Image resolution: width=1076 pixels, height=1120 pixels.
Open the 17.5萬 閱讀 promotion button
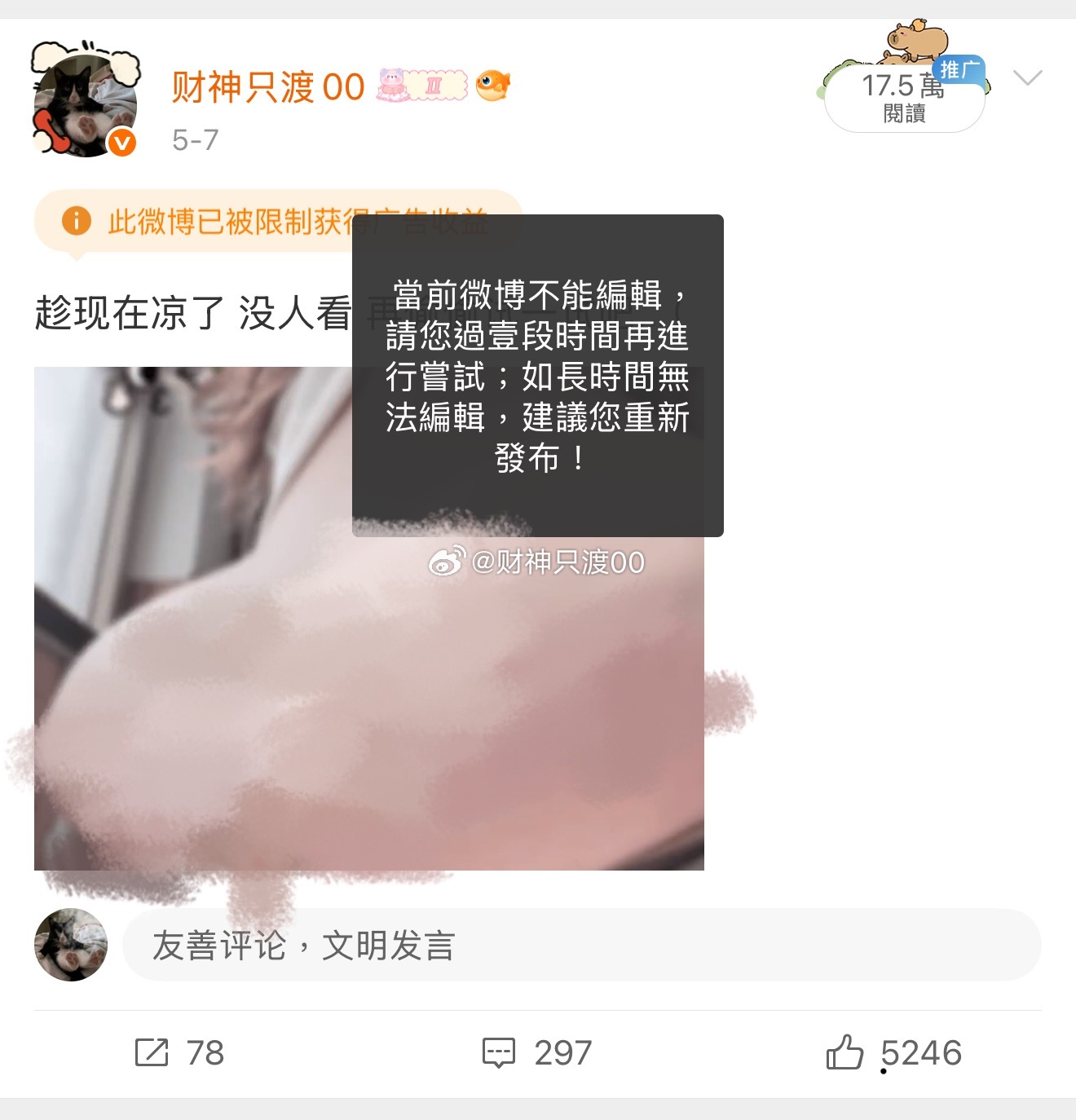[904, 98]
